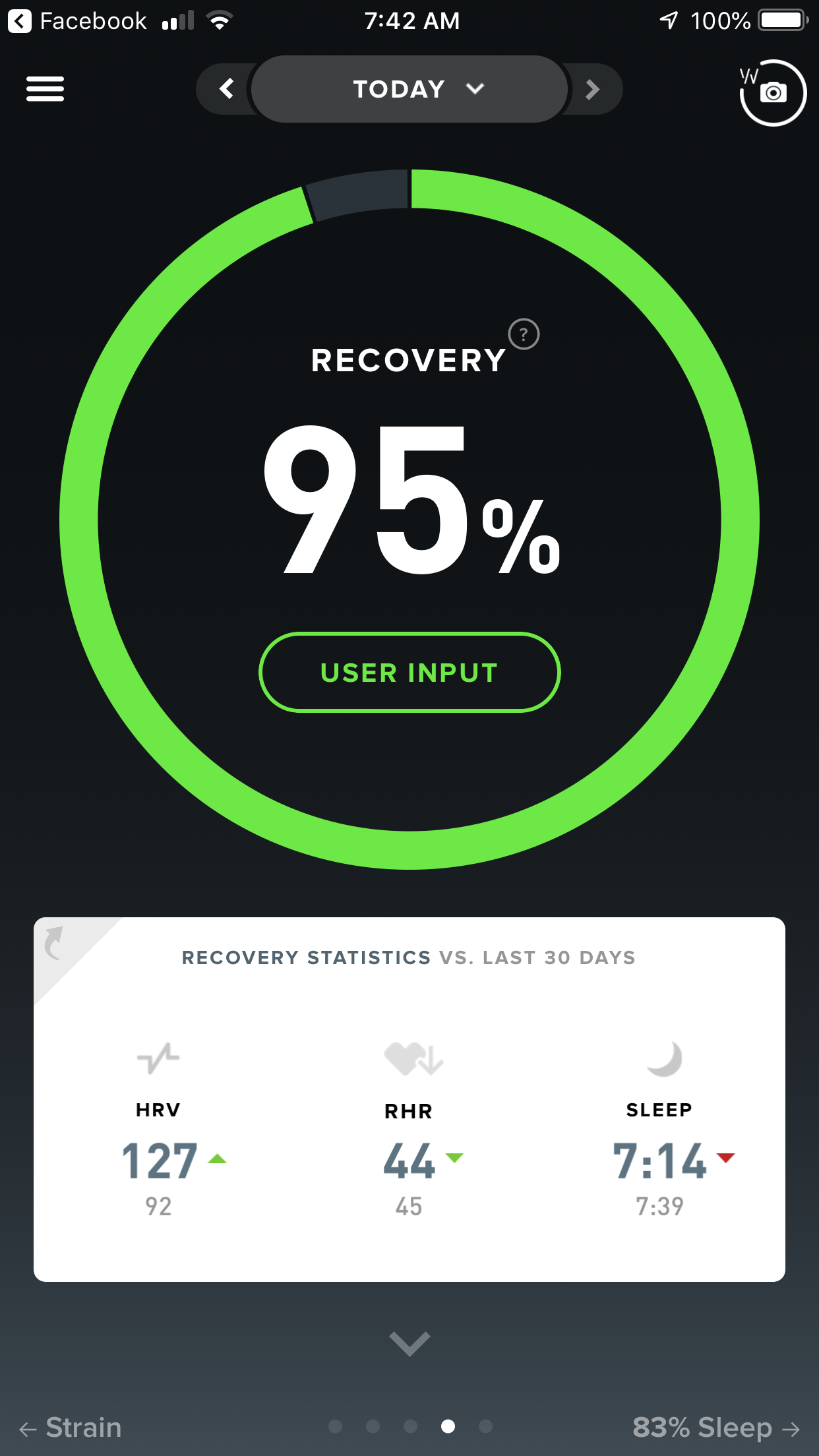Screen dimensions: 819x1456
Task: Go to the 83% Sleep page
Action: pyautogui.click(x=715, y=1428)
